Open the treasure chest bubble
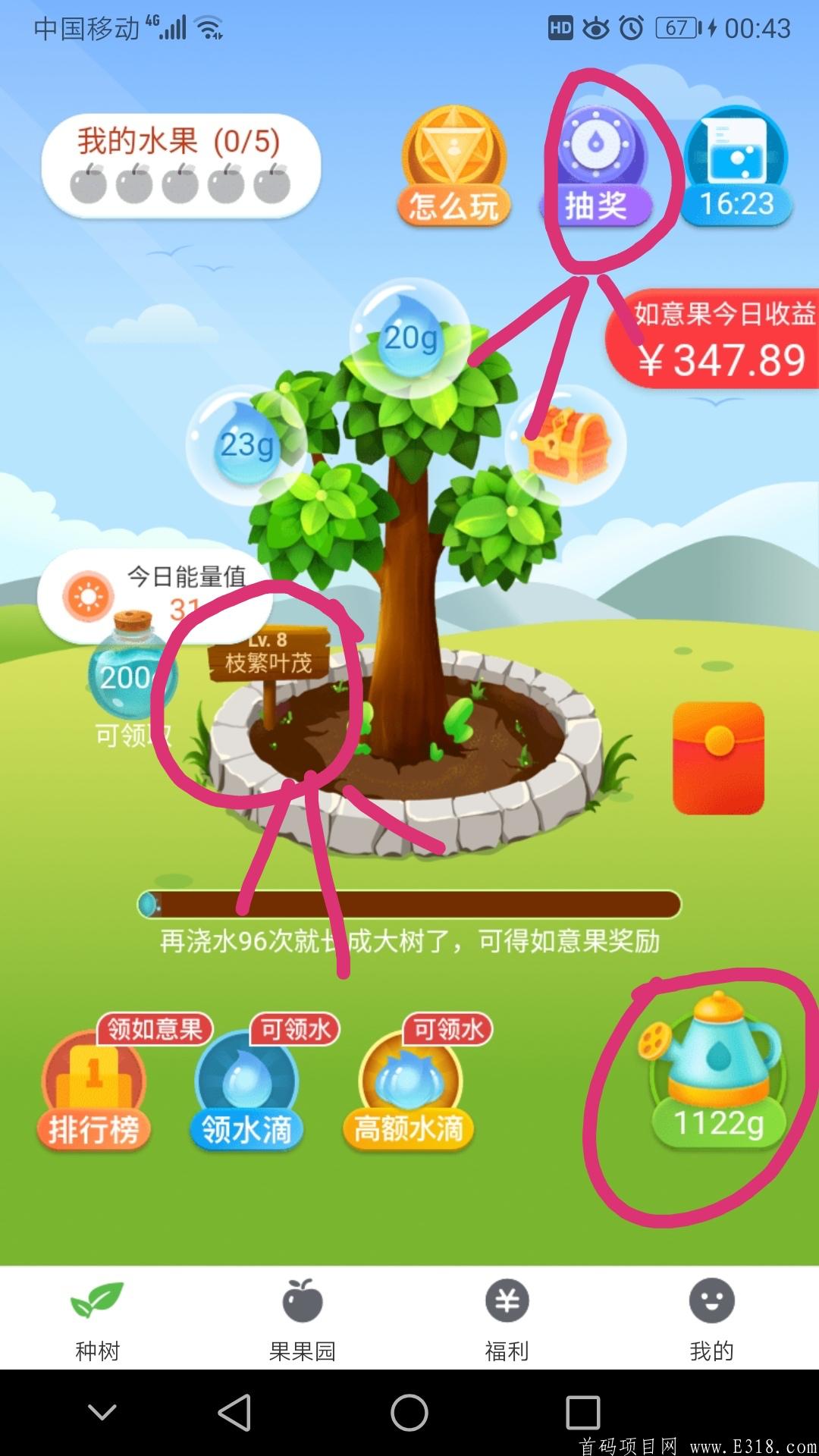 (x=567, y=446)
